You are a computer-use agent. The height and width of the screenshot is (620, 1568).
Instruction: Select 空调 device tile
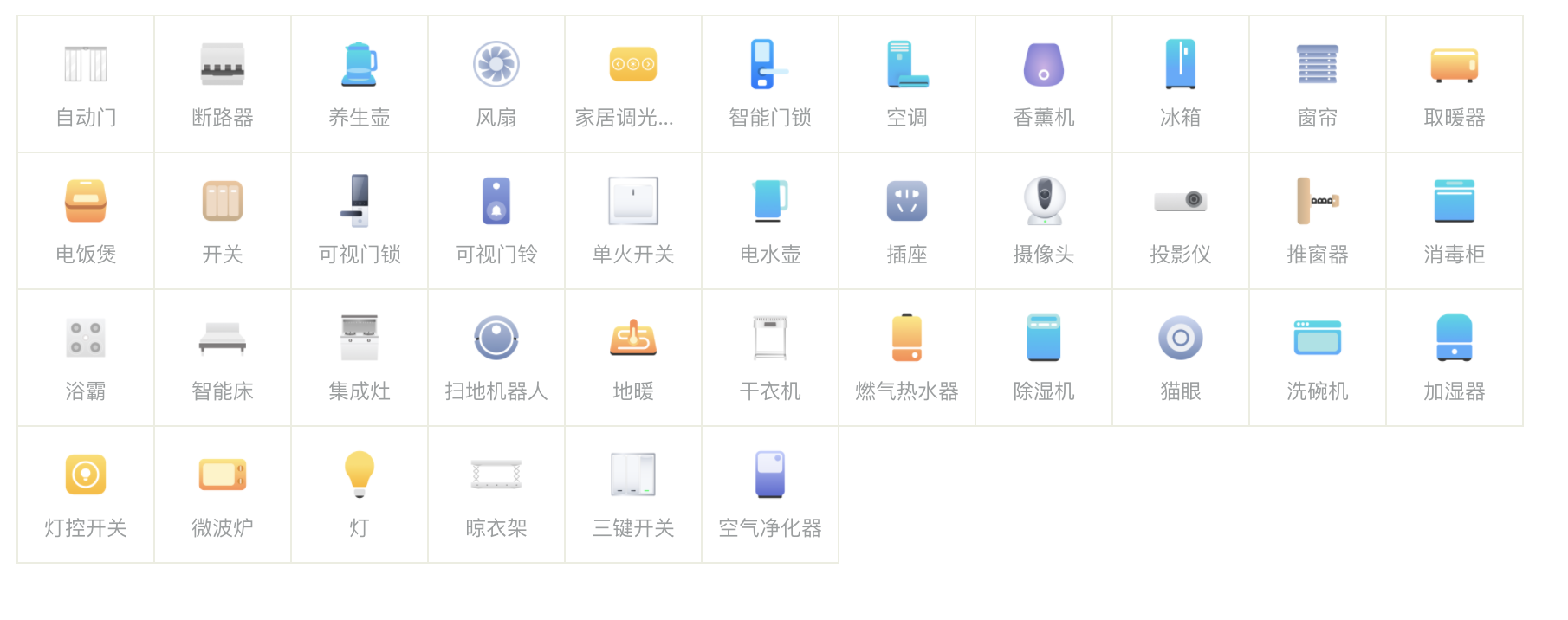[907, 84]
